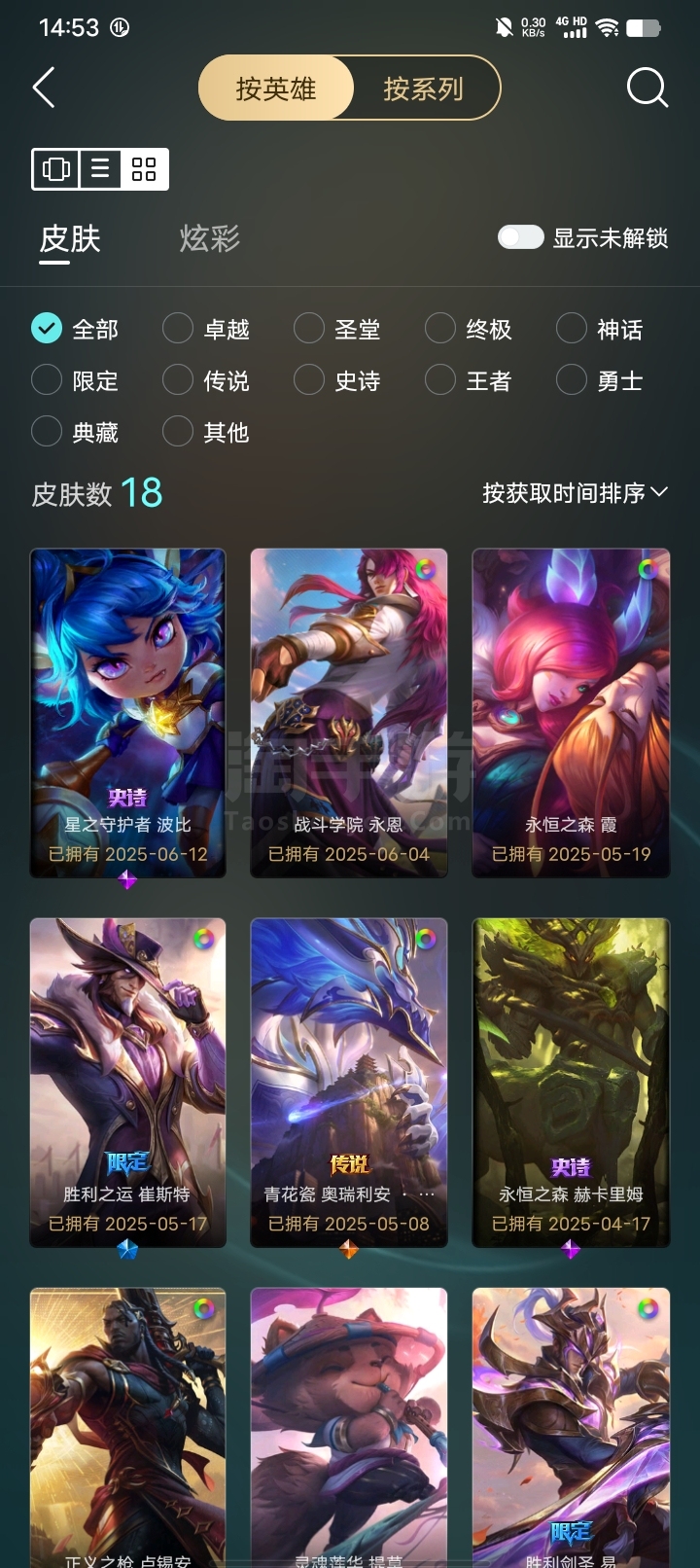
Task: Switch to the 按系列 segment
Action: tap(424, 89)
